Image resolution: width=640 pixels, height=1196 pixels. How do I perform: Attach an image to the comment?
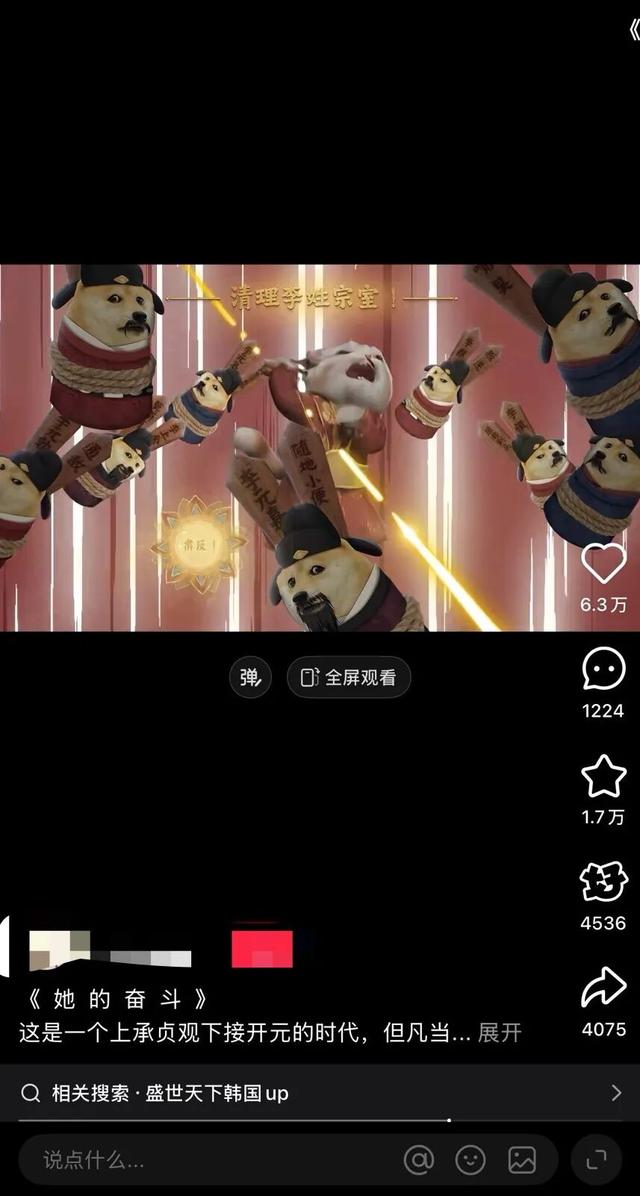[x=523, y=1161]
